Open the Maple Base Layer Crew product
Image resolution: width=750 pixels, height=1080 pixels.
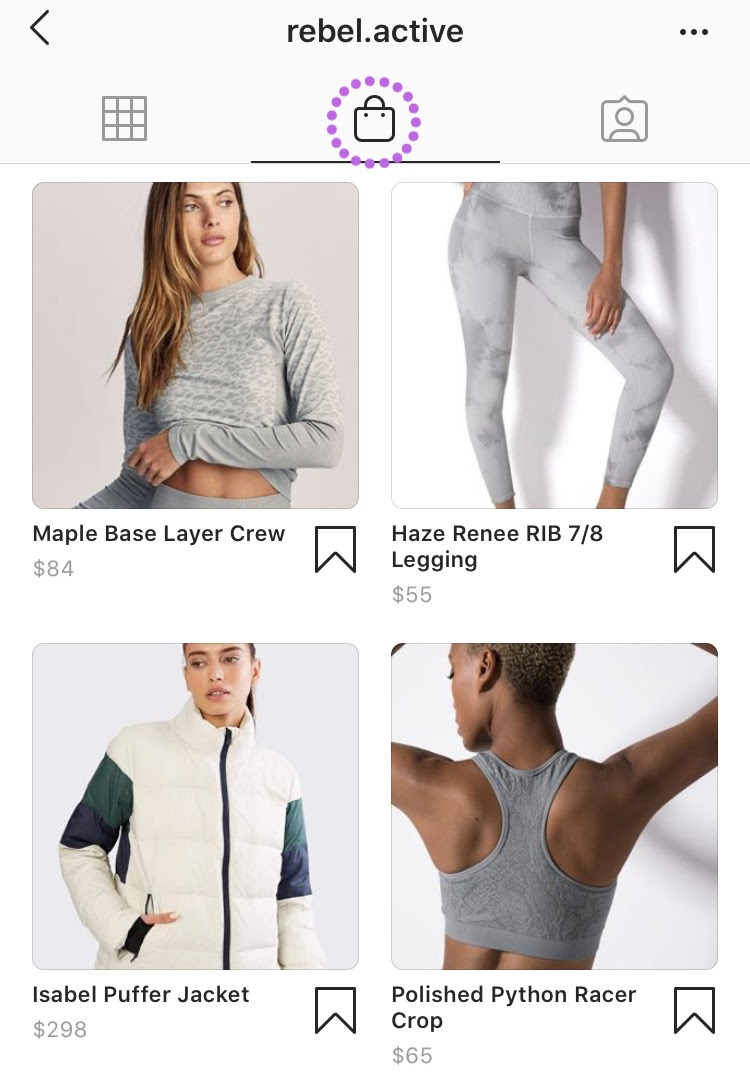coord(195,345)
